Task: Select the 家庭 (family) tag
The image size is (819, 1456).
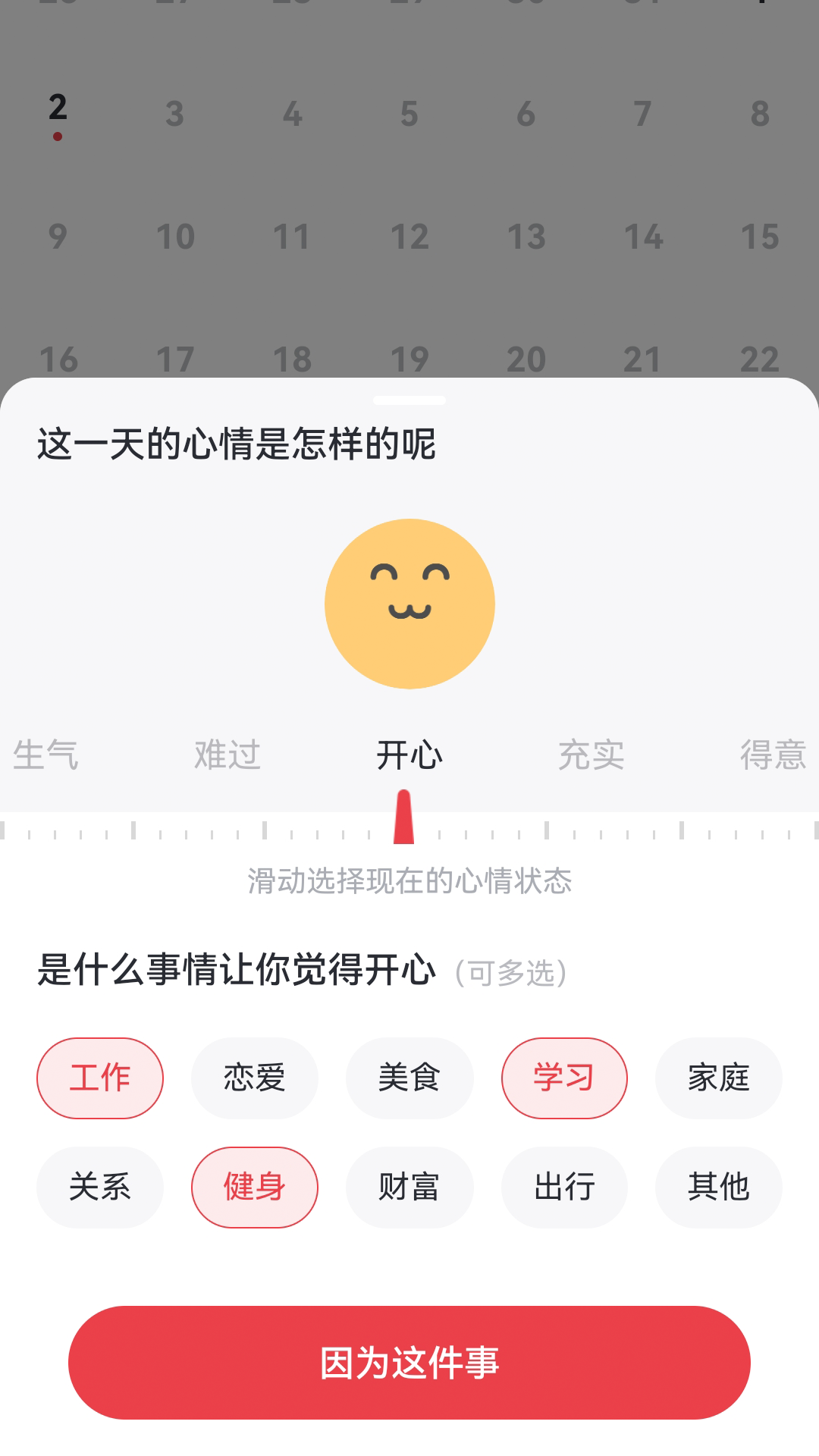Action: 718,1078
